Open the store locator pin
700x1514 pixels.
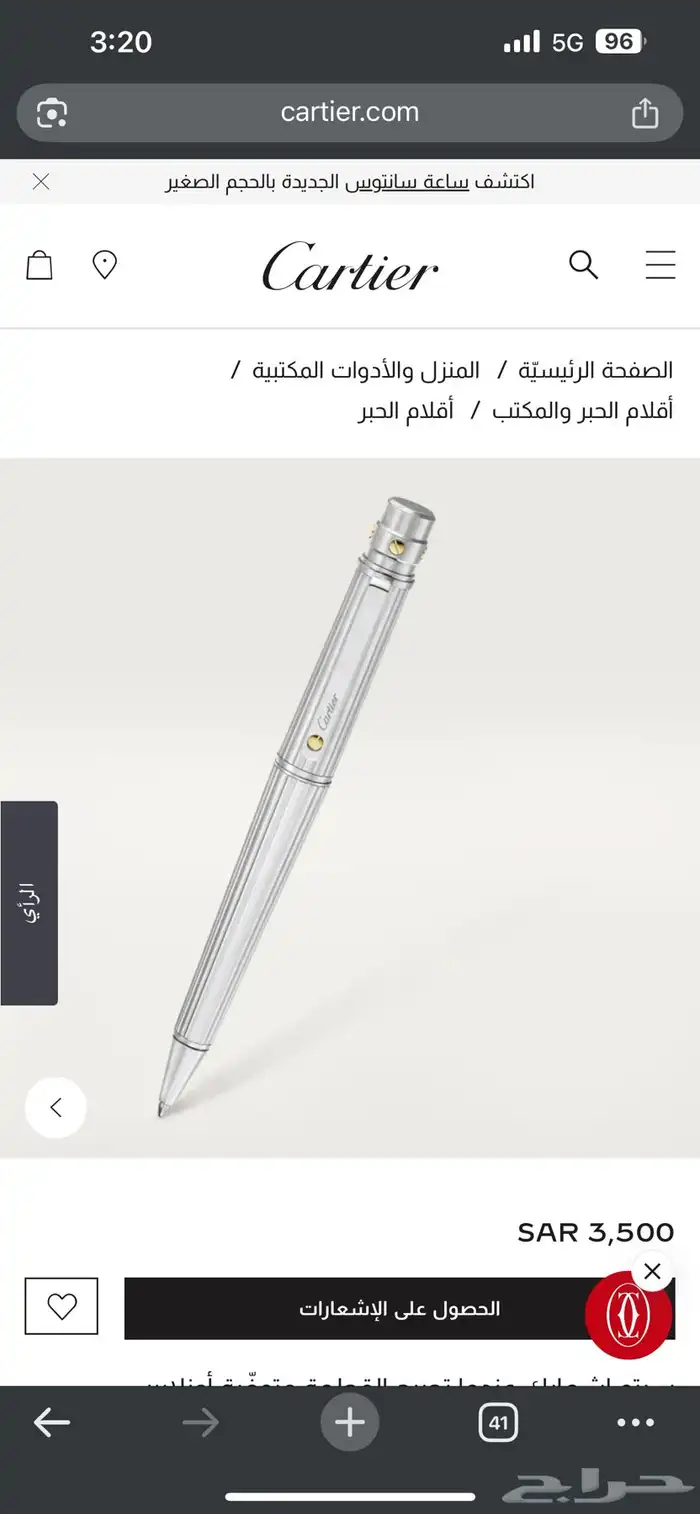[105, 265]
